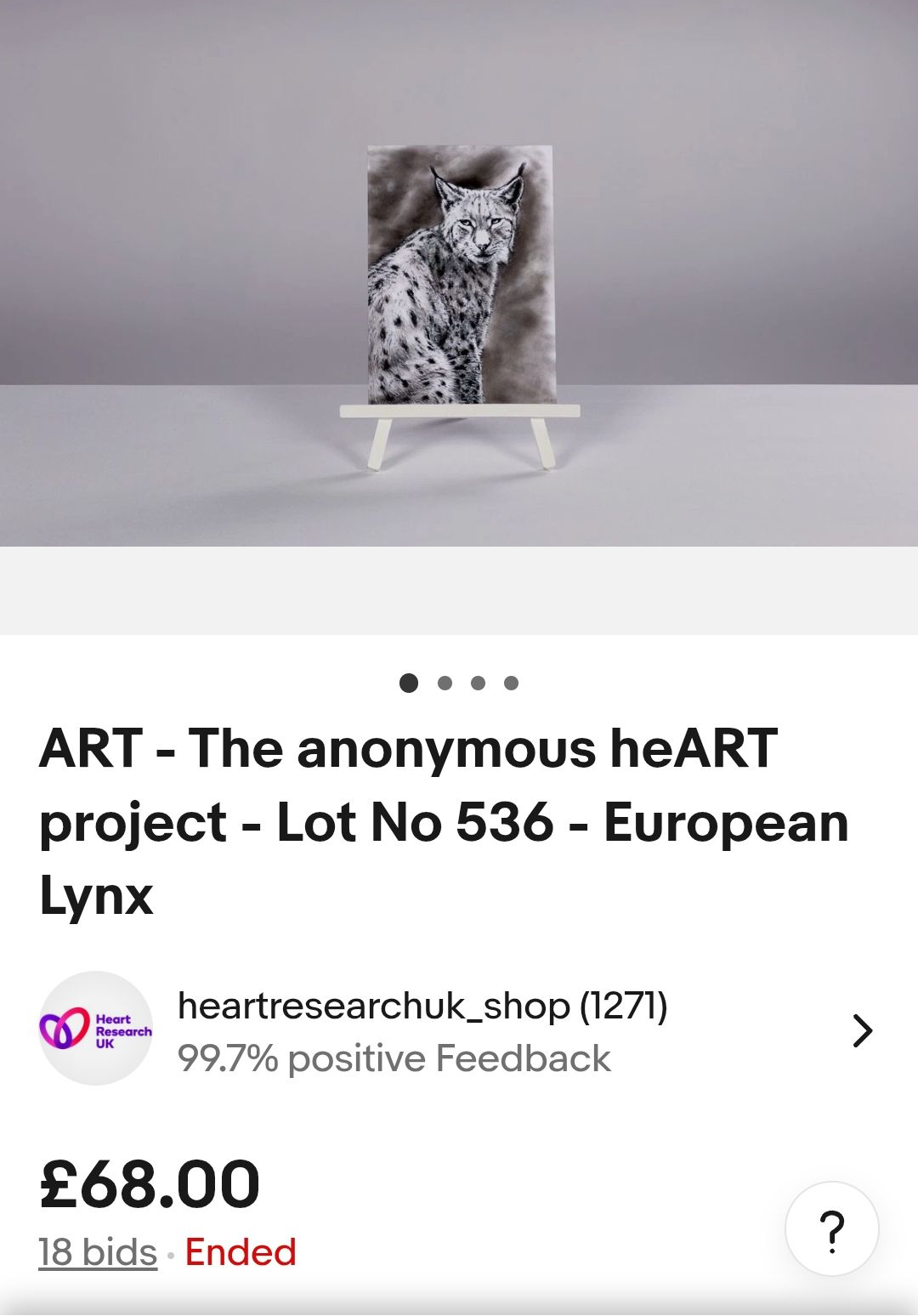Open the European Lynx listing photo
918x1316 pixels.
460,274
